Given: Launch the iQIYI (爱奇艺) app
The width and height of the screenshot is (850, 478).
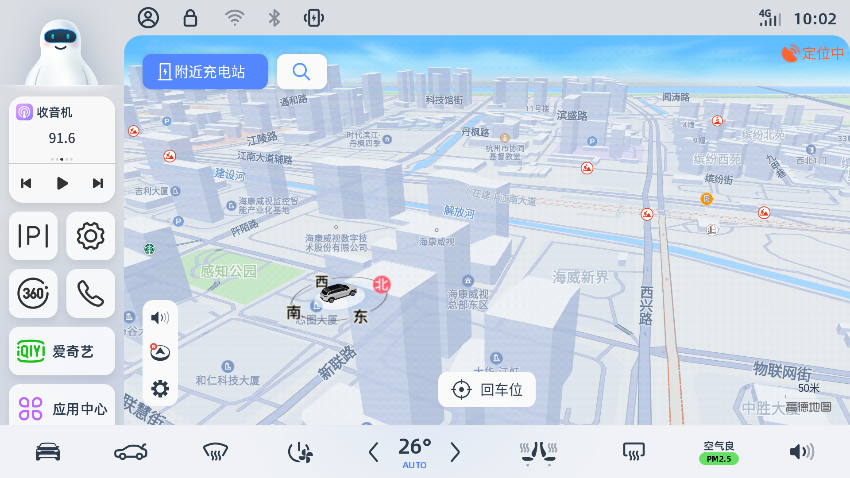Looking at the screenshot, I should tap(62, 351).
